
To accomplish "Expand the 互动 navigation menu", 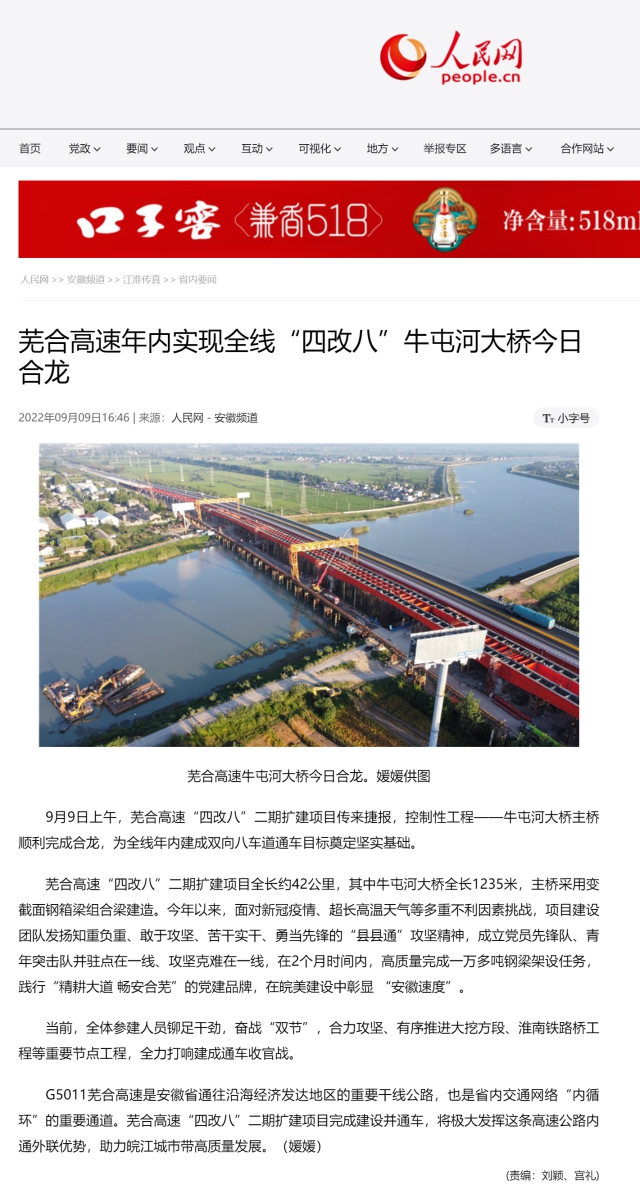I will coord(256,149).
